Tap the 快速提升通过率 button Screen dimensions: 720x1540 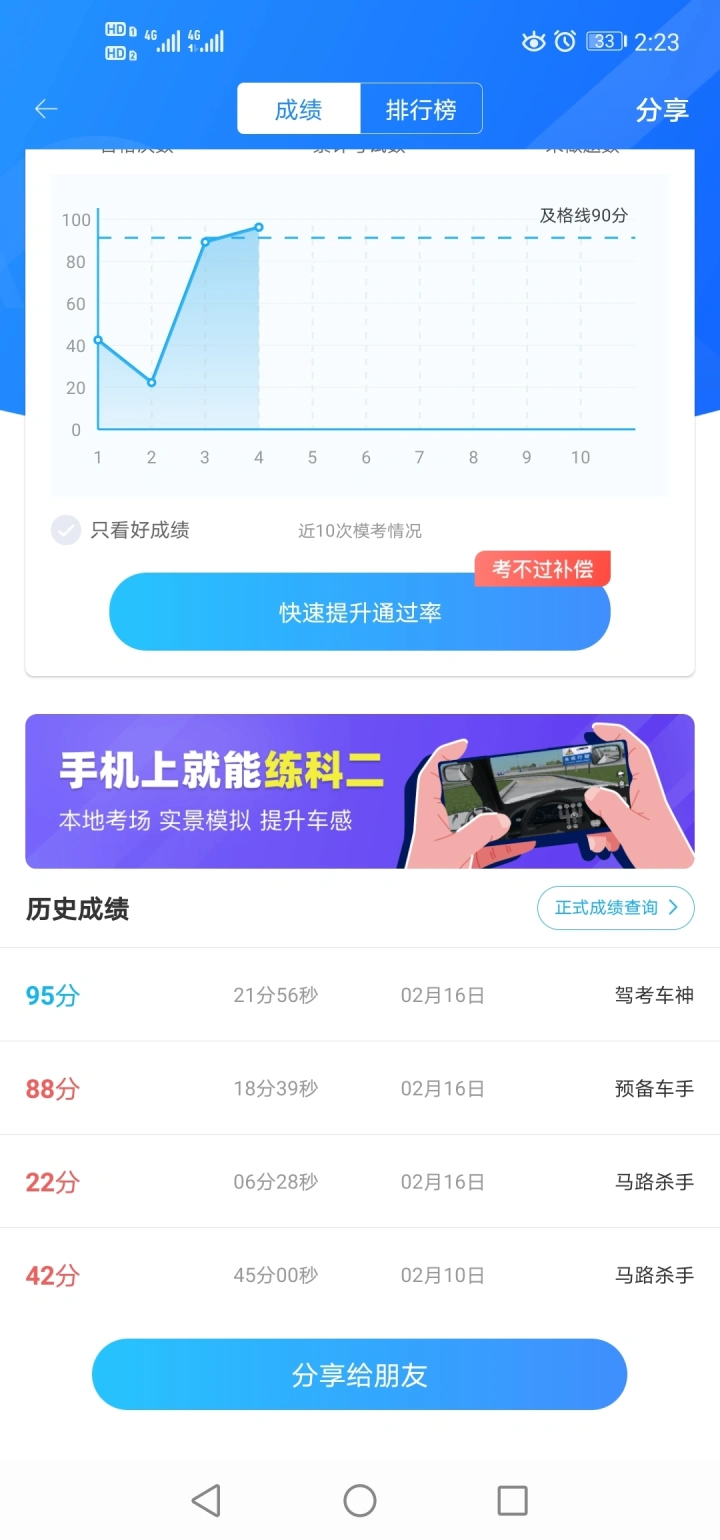point(359,613)
